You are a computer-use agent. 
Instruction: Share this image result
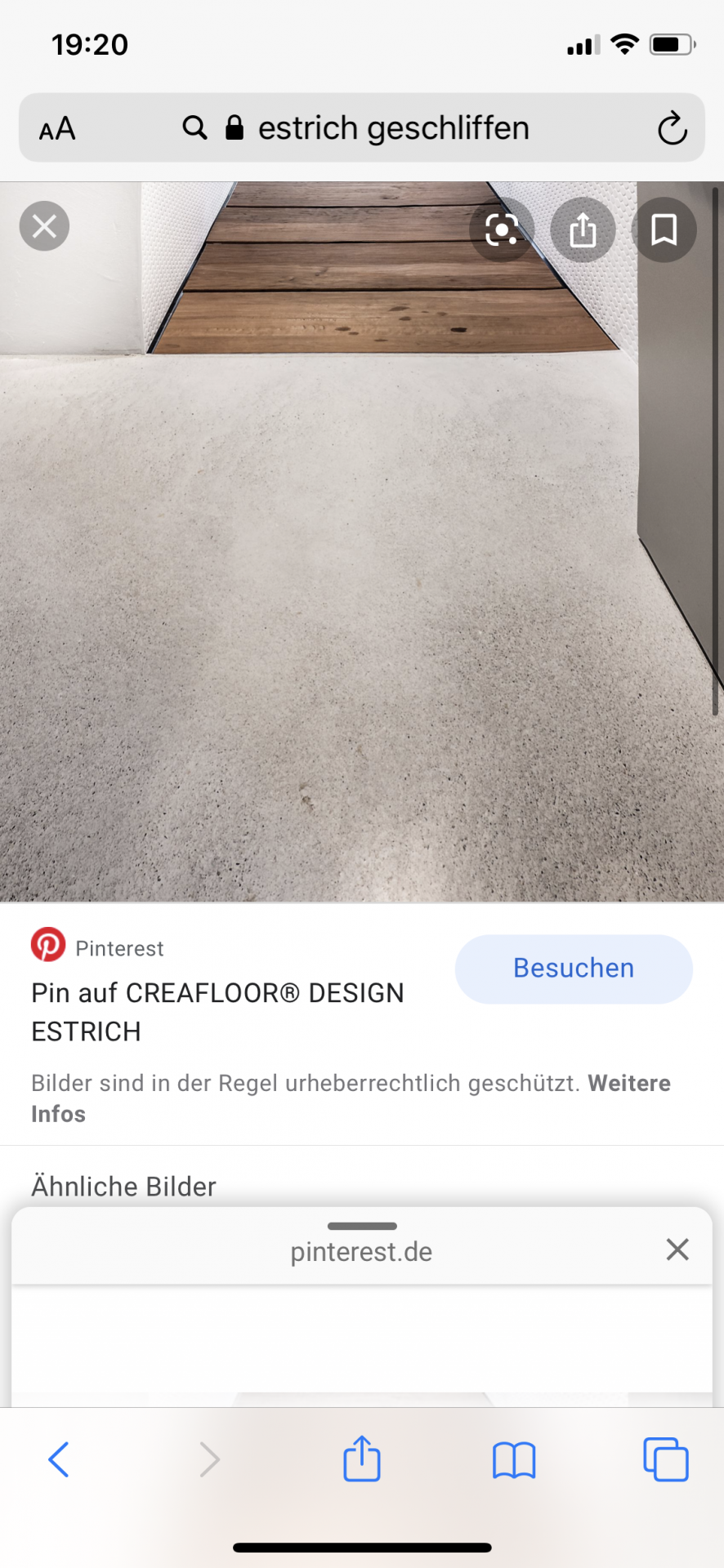click(x=583, y=229)
